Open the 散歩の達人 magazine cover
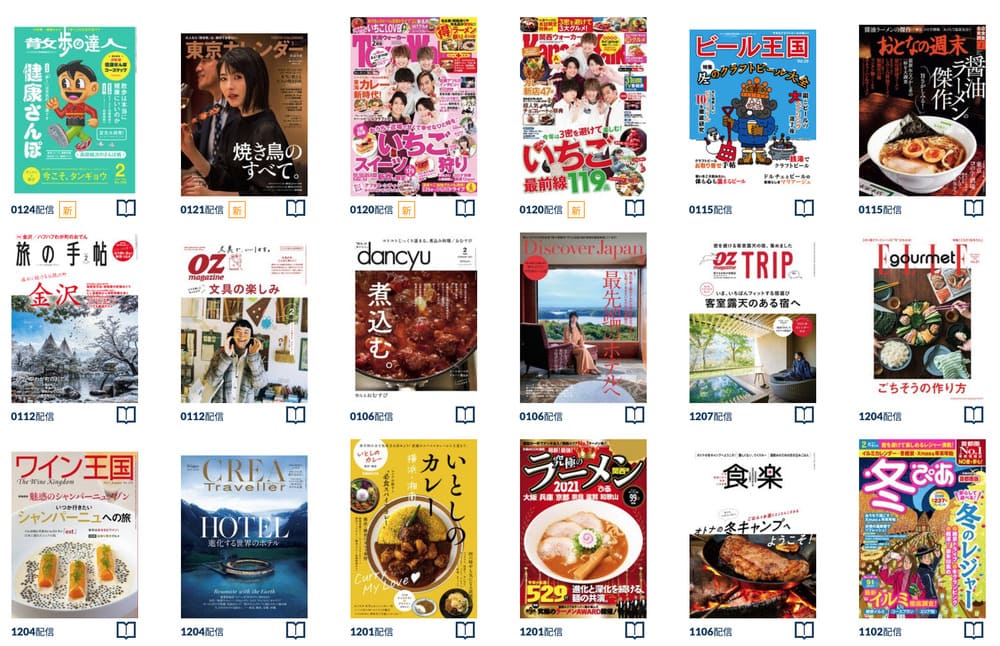Viewport: 1000px width, 646px height. 75,108
